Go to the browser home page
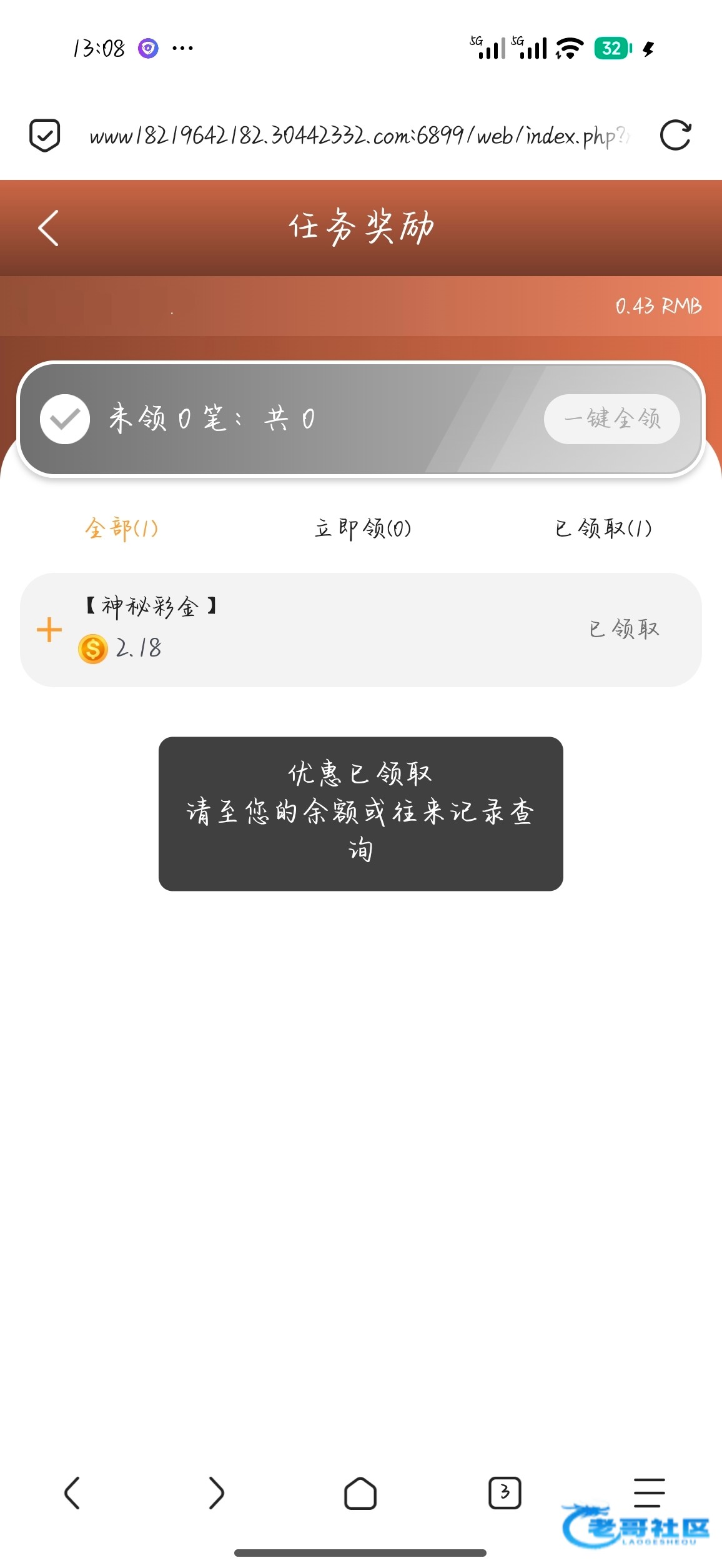The image size is (722, 1568). tap(360, 1493)
